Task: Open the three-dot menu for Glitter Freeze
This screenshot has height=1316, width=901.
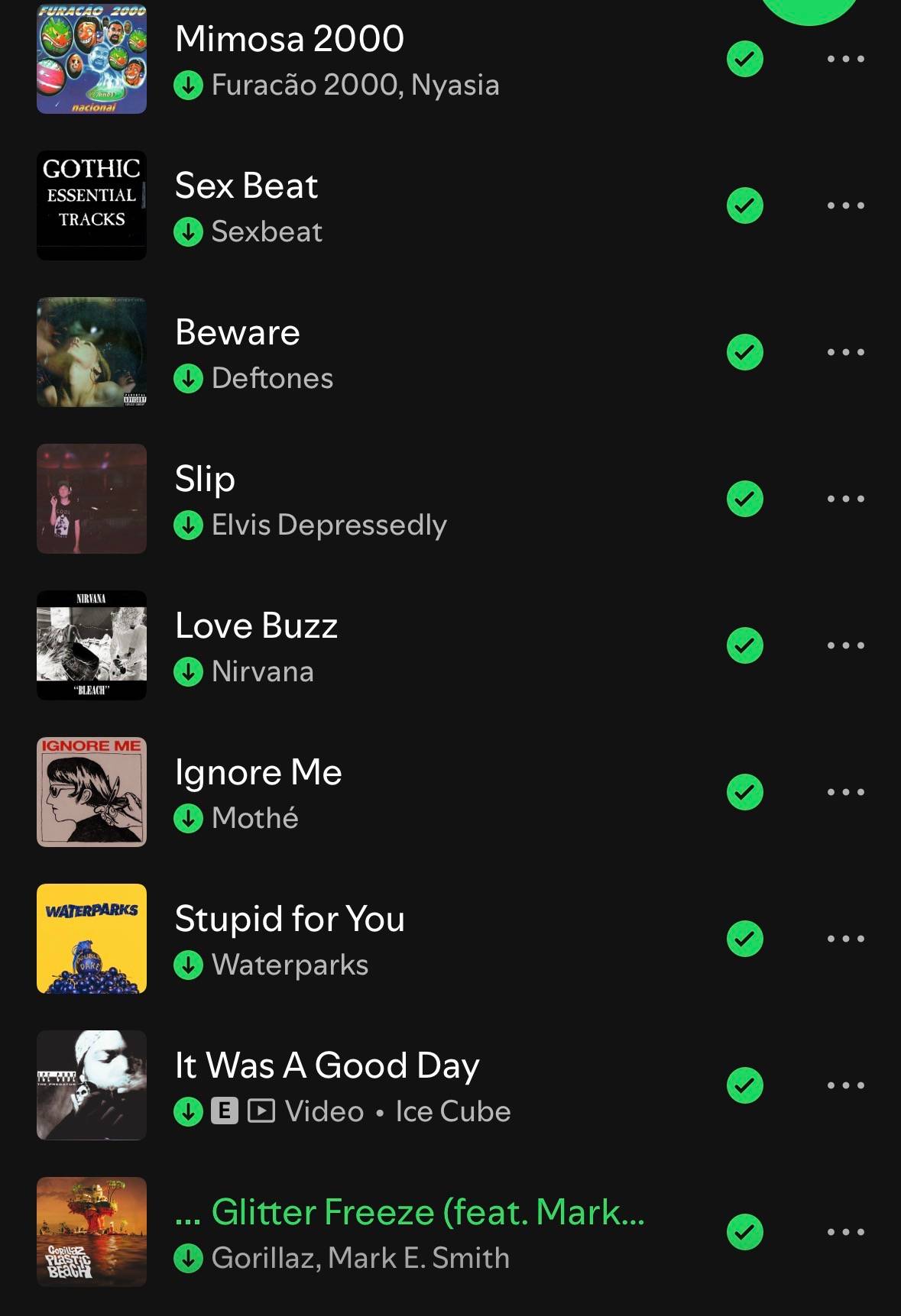Action: coord(845,1232)
